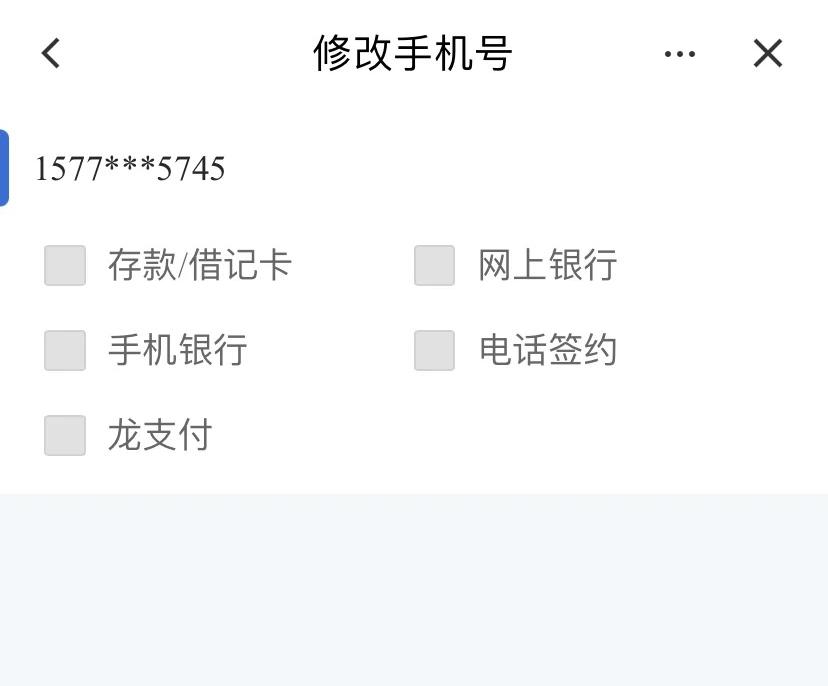Check the 存款/借记卡 checkbox
828x686 pixels.
point(65,266)
